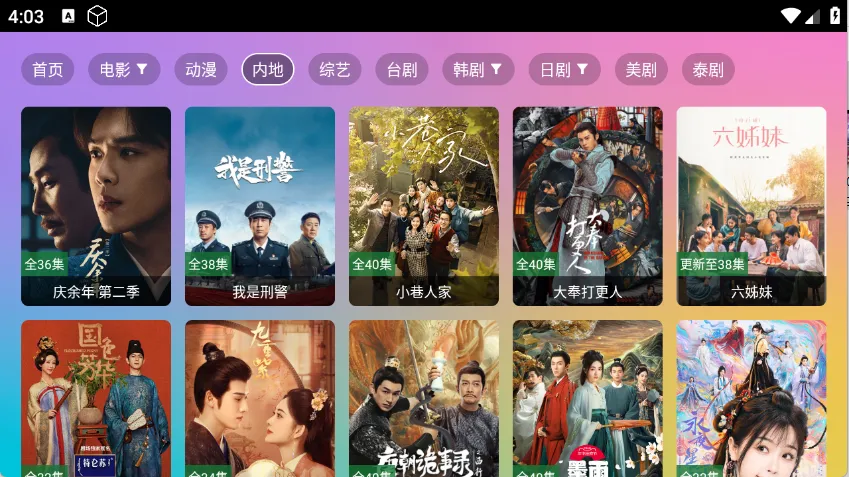Image resolution: width=849 pixels, height=477 pixels.
Task: Open the 我是刑警 poster card
Action: click(x=260, y=206)
